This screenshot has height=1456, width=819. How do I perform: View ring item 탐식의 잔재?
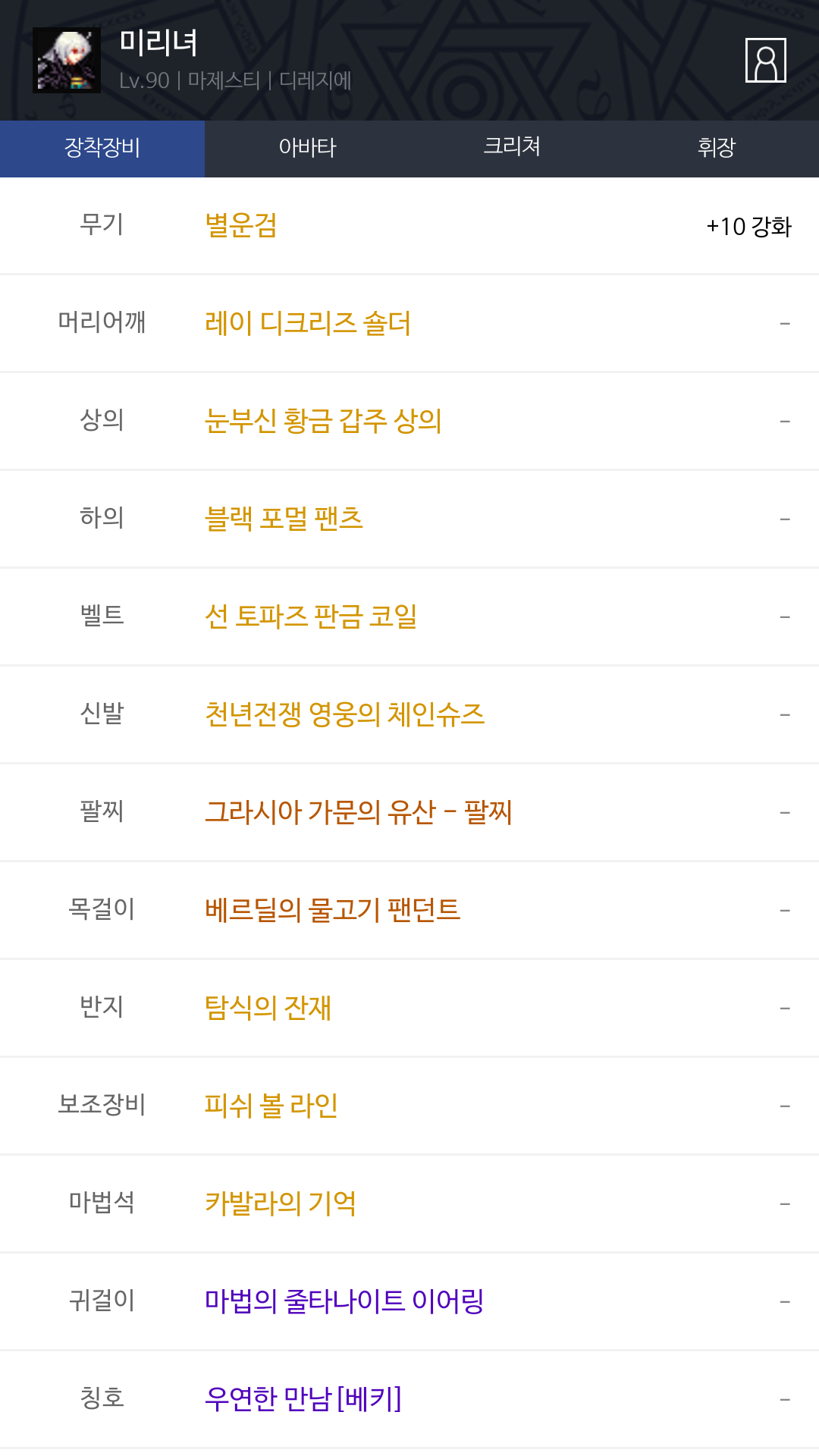click(x=268, y=1008)
